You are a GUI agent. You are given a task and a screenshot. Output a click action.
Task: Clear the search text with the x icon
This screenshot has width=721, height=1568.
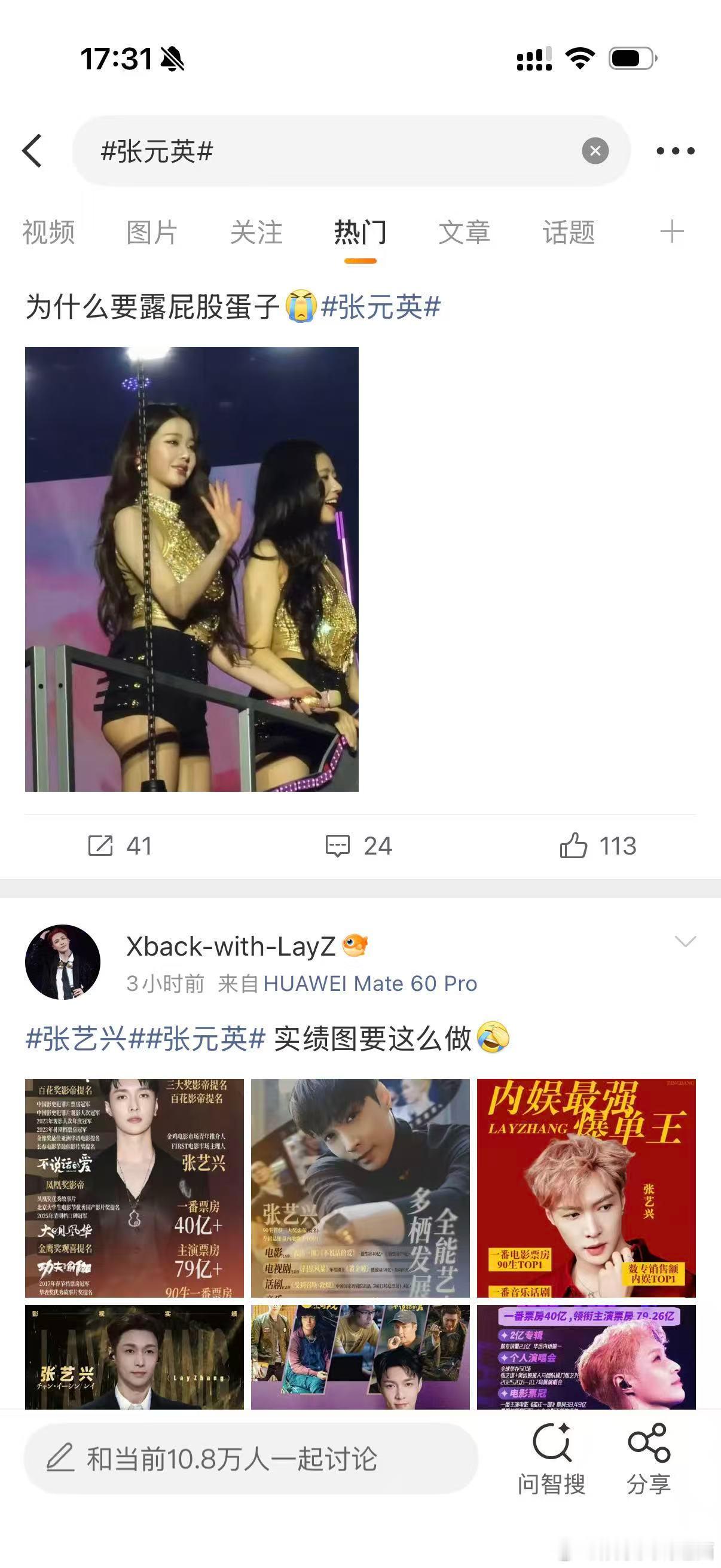595,150
